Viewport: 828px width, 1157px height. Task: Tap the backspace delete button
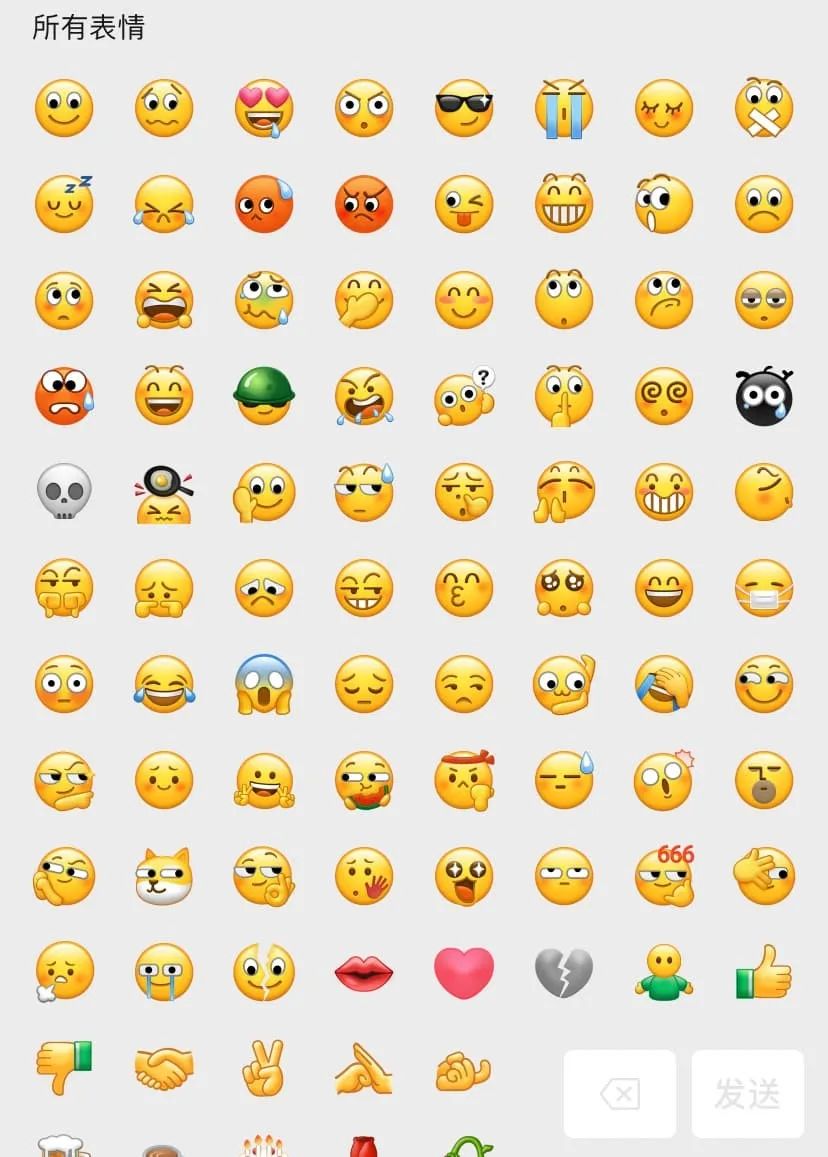pos(620,1094)
